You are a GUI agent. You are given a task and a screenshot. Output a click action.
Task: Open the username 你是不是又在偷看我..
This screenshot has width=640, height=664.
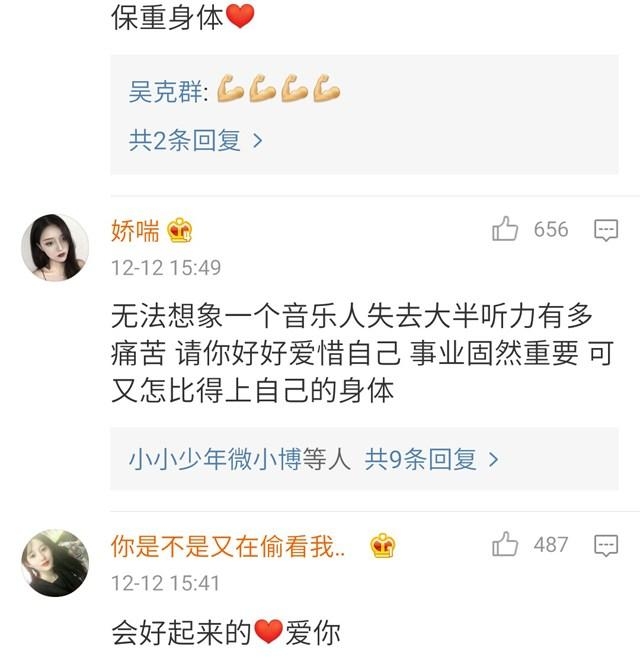tap(228, 546)
